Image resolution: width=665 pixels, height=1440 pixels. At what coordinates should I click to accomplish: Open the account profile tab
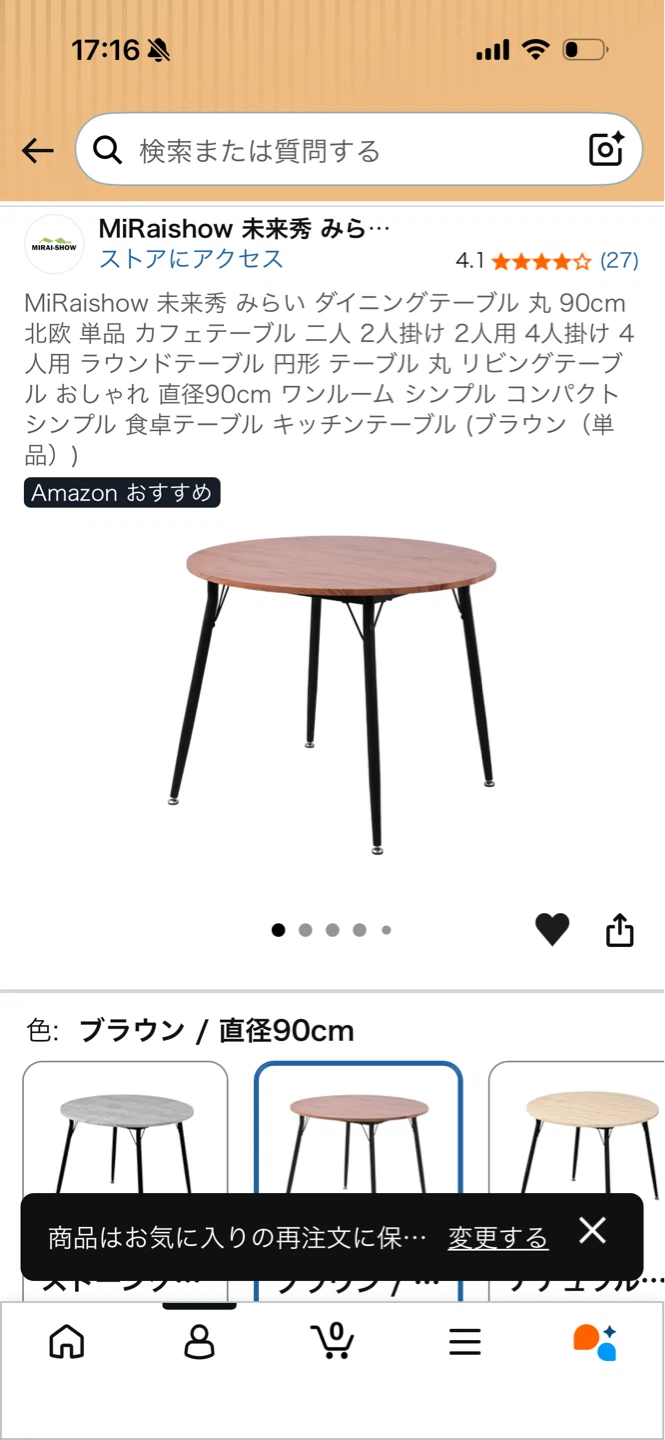click(200, 1341)
